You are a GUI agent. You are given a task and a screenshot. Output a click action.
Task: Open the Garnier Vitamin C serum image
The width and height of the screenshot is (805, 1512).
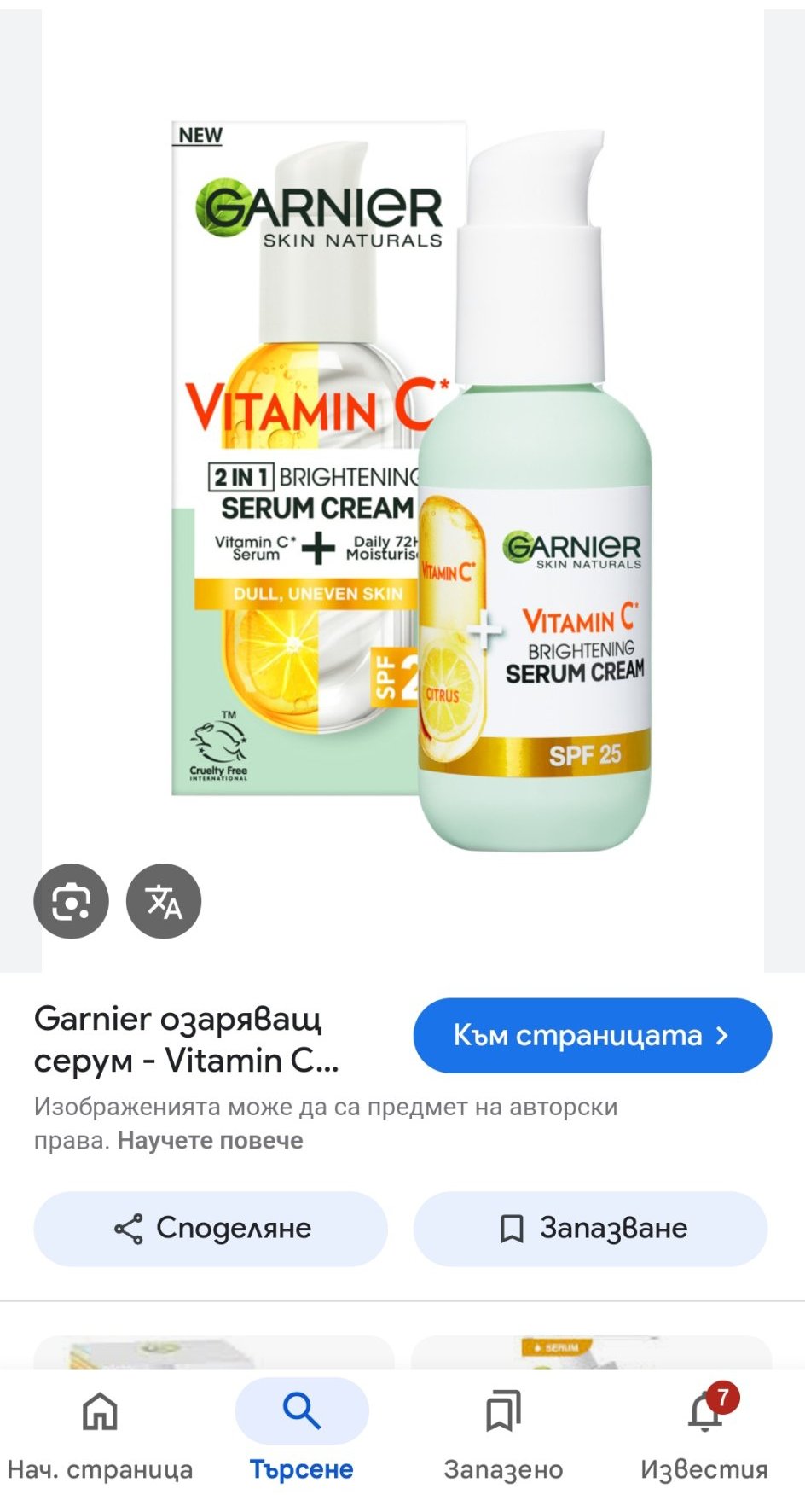click(x=409, y=486)
